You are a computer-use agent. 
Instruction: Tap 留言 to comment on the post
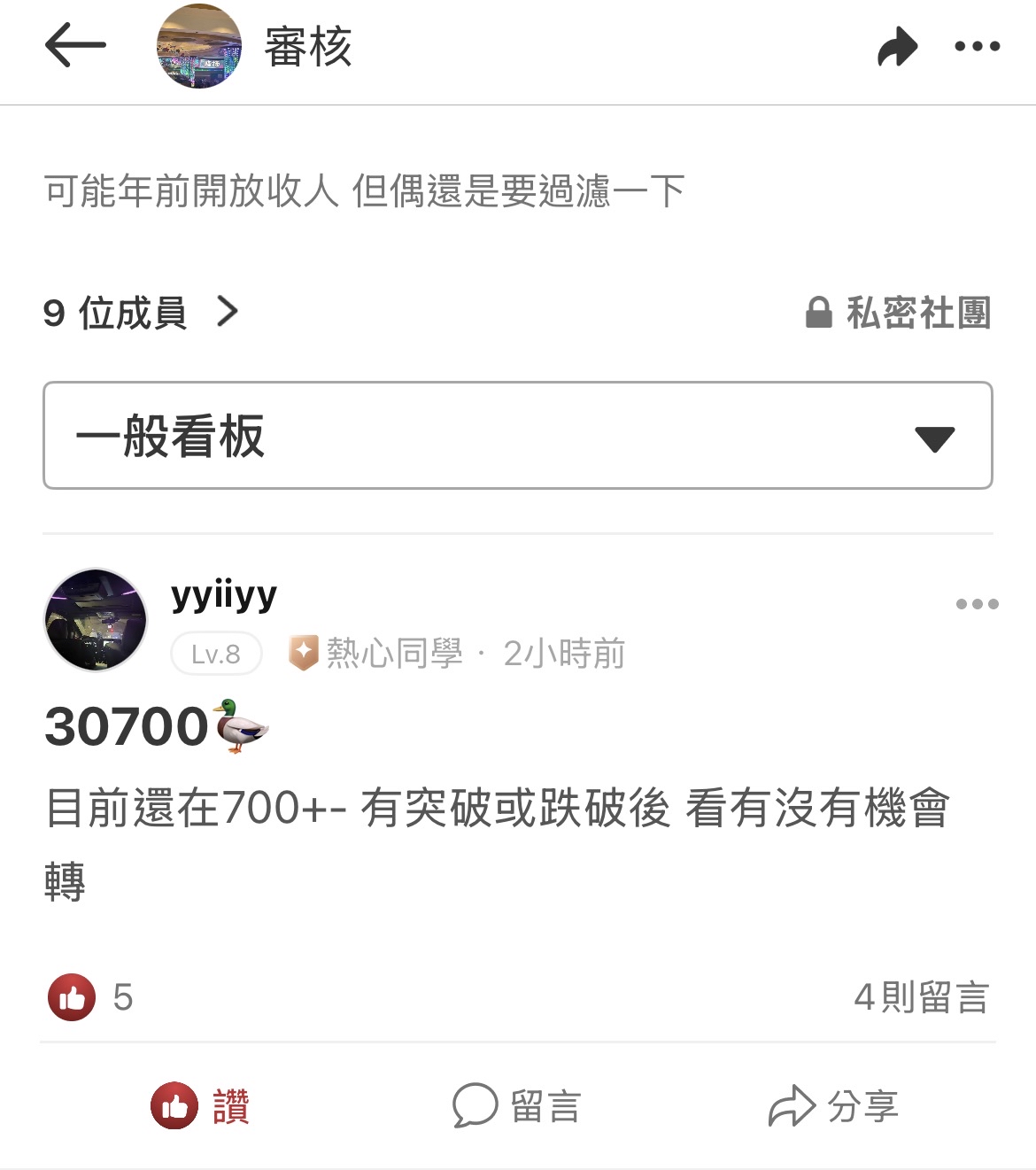click(517, 1106)
